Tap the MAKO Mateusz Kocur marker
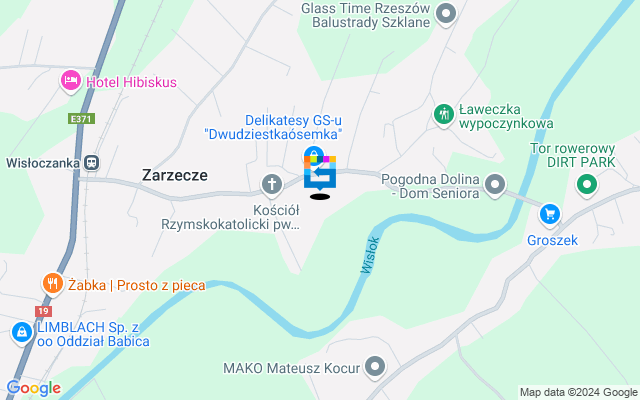 coord(376,367)
